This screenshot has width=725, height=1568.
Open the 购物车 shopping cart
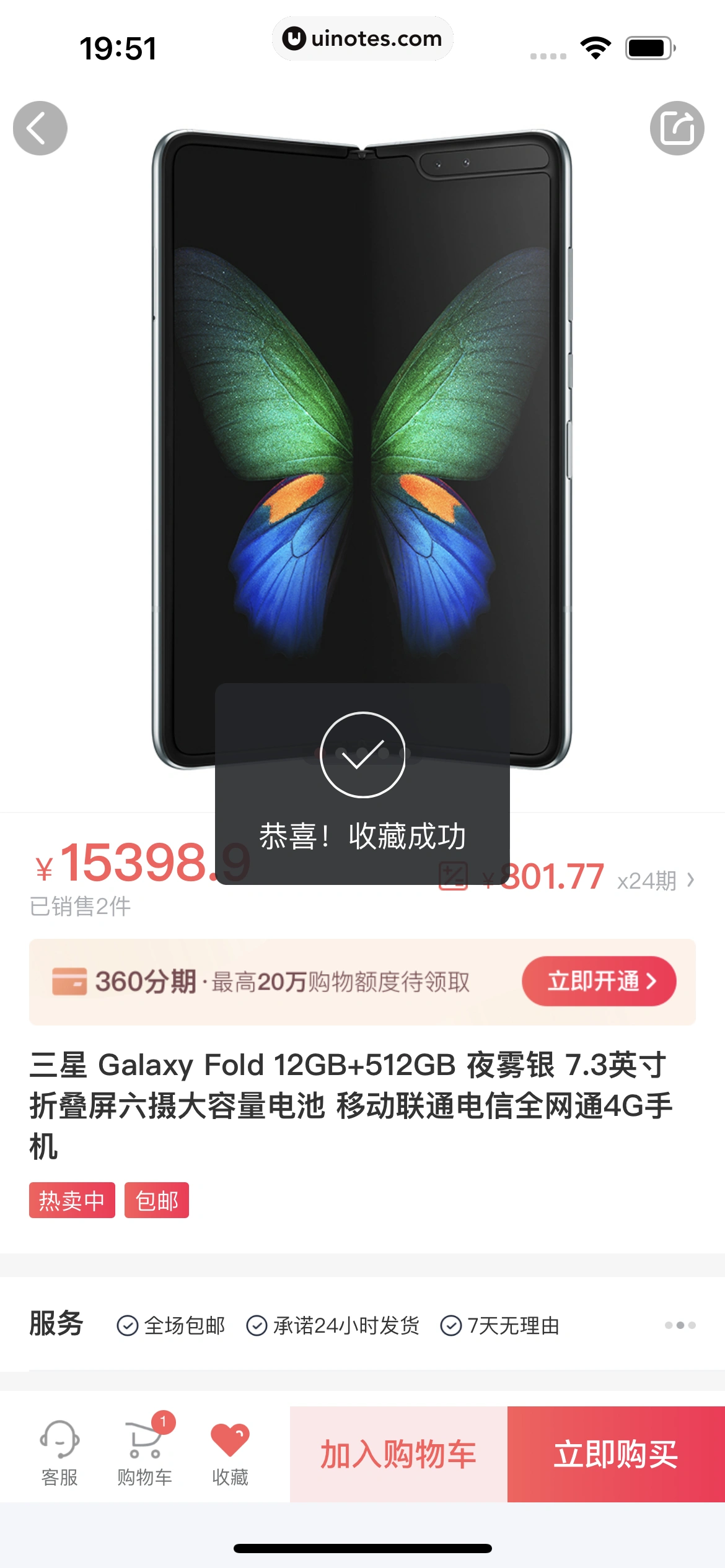(144, 1453)
